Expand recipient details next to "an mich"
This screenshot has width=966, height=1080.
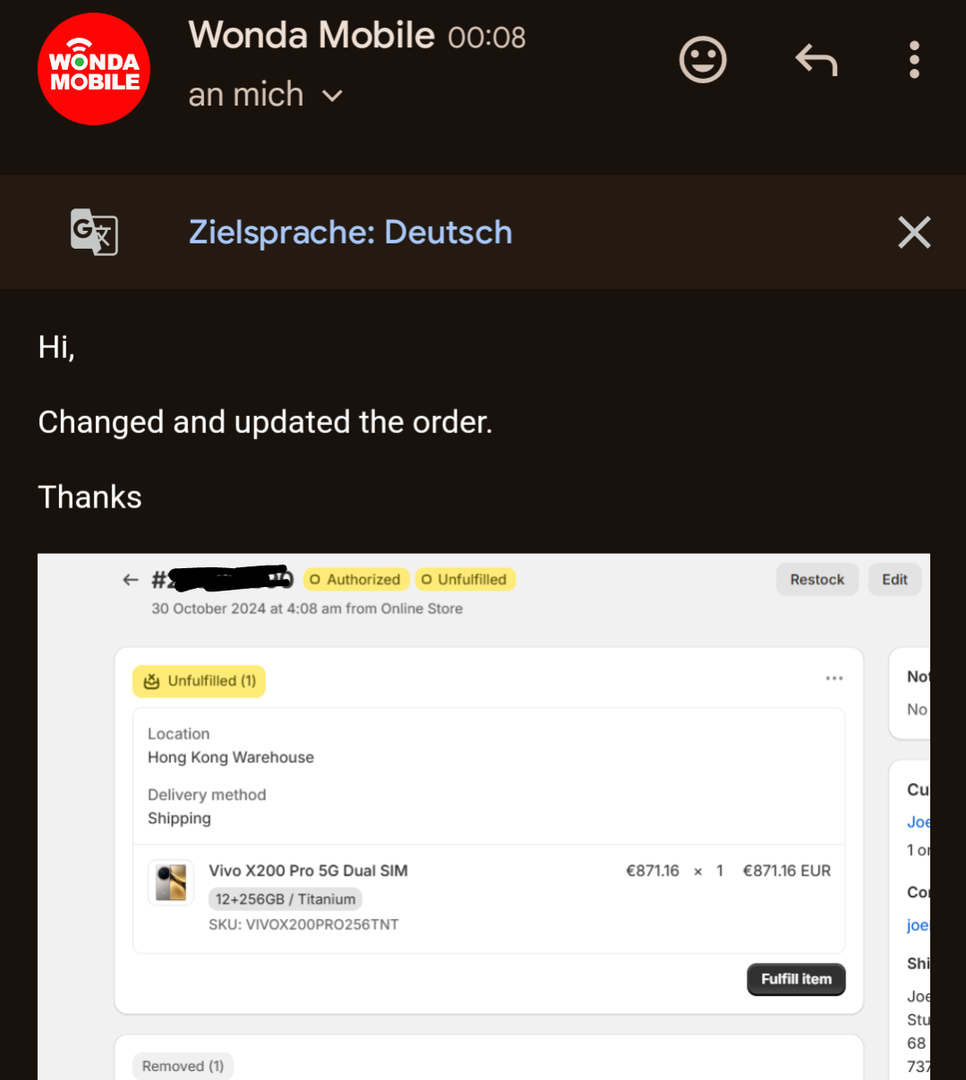click(332, 96)
